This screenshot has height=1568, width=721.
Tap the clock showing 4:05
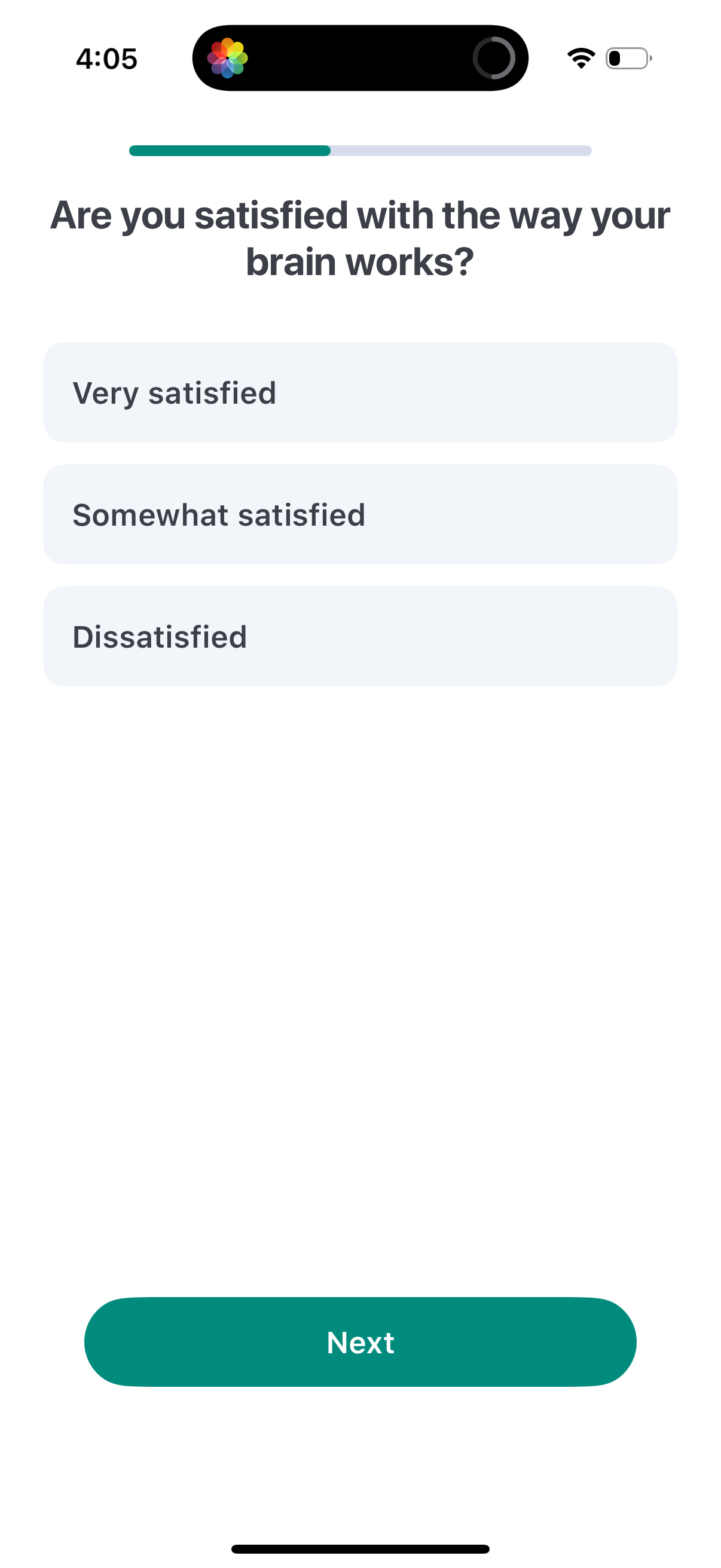106,58
